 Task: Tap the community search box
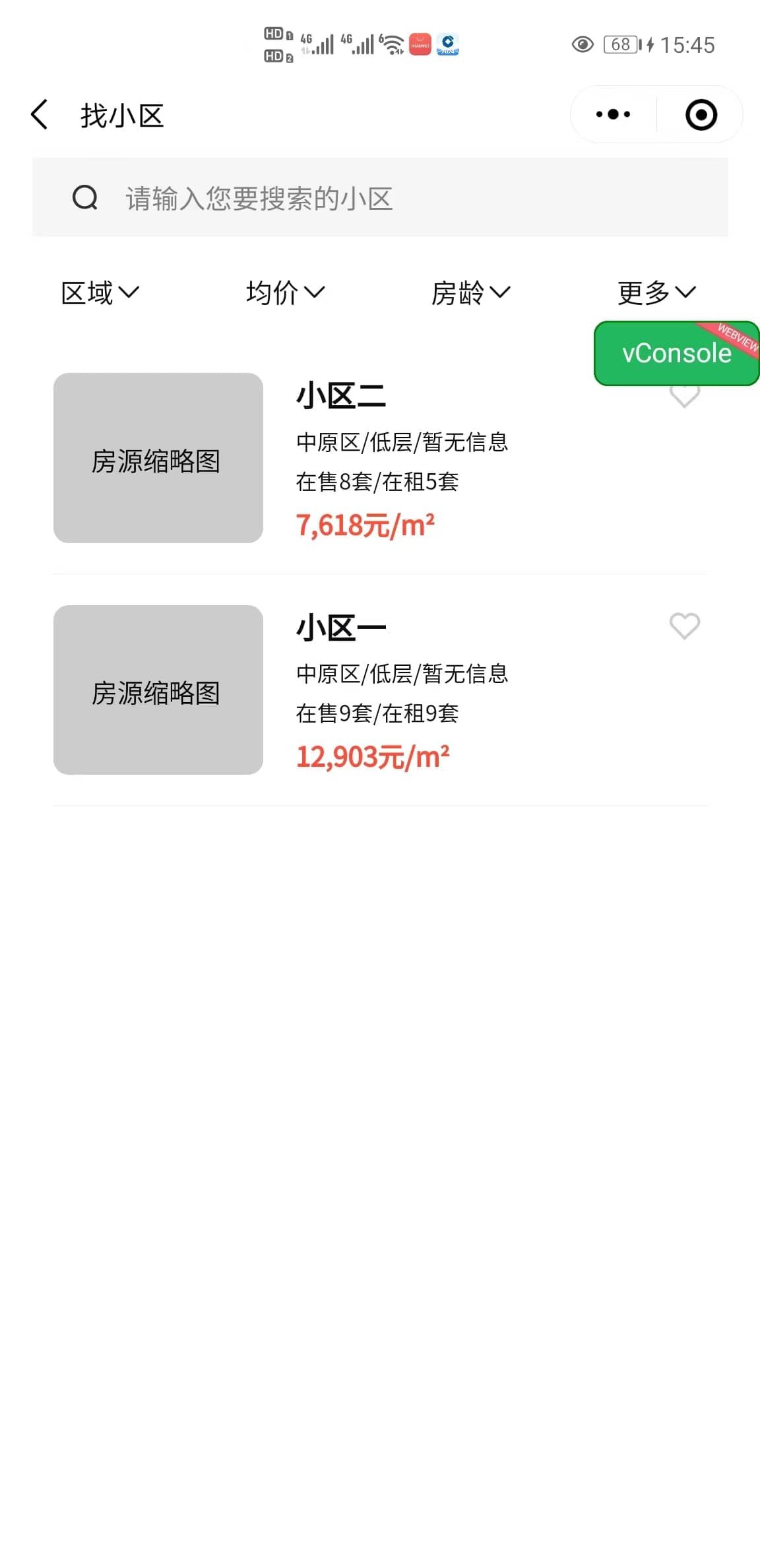[380, 197]
